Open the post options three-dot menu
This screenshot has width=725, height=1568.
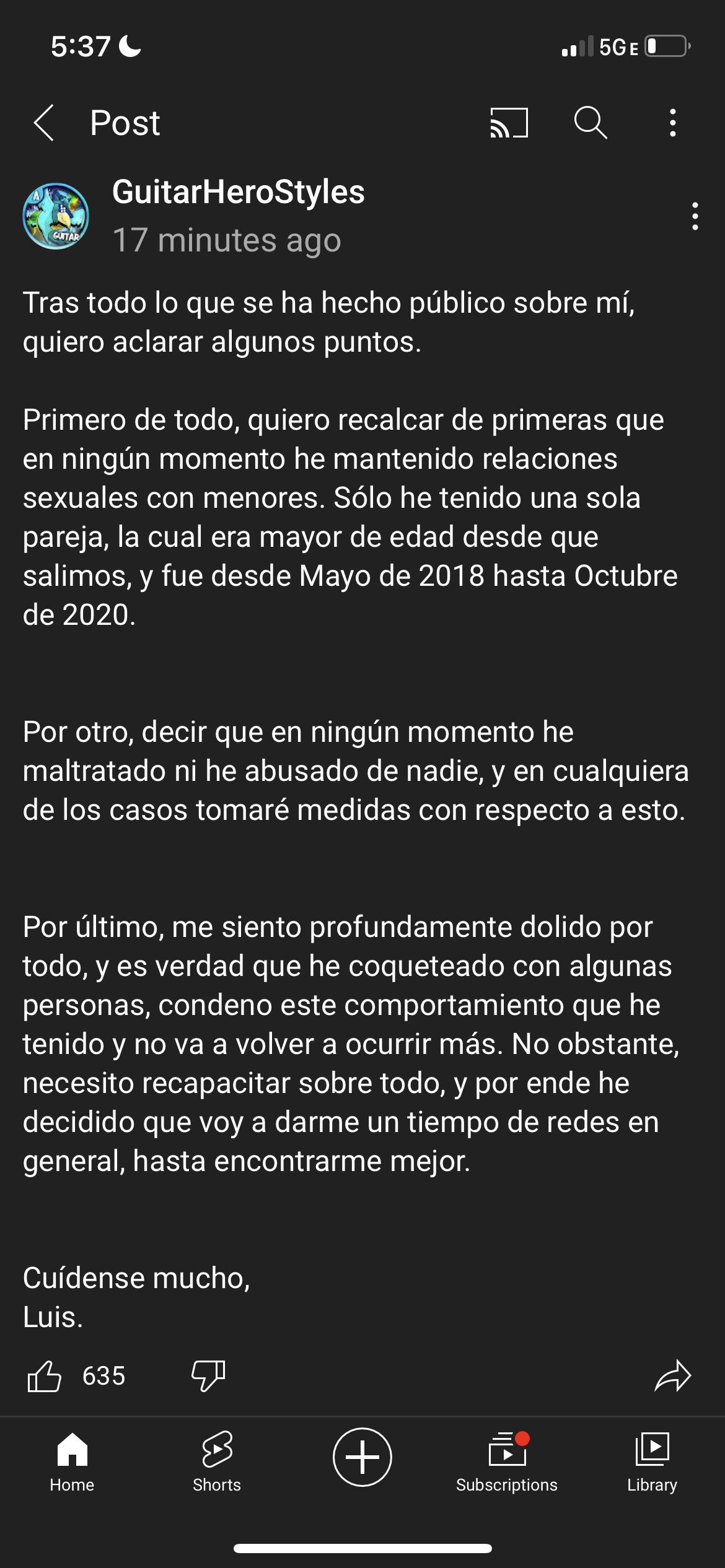pyautogui.click(x=695, y=216)
